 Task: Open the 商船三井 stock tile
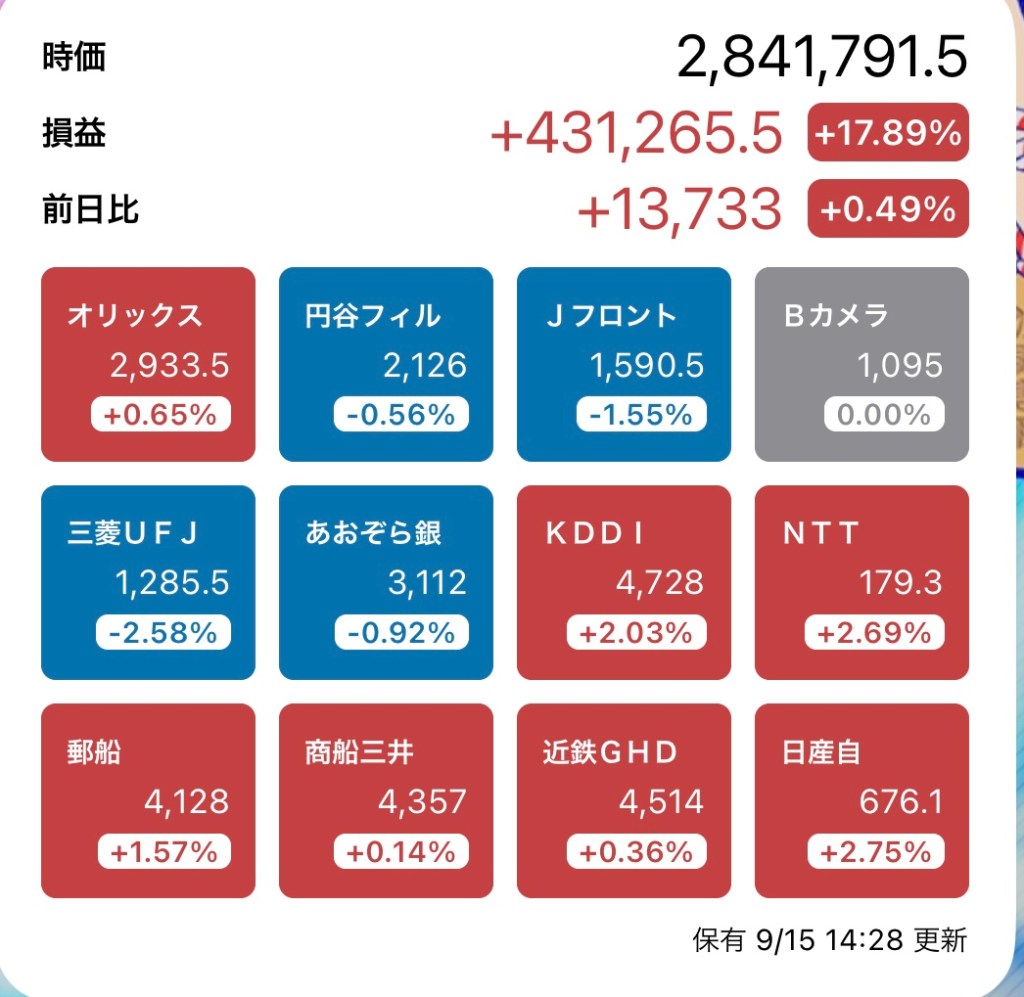click(386, 800)
